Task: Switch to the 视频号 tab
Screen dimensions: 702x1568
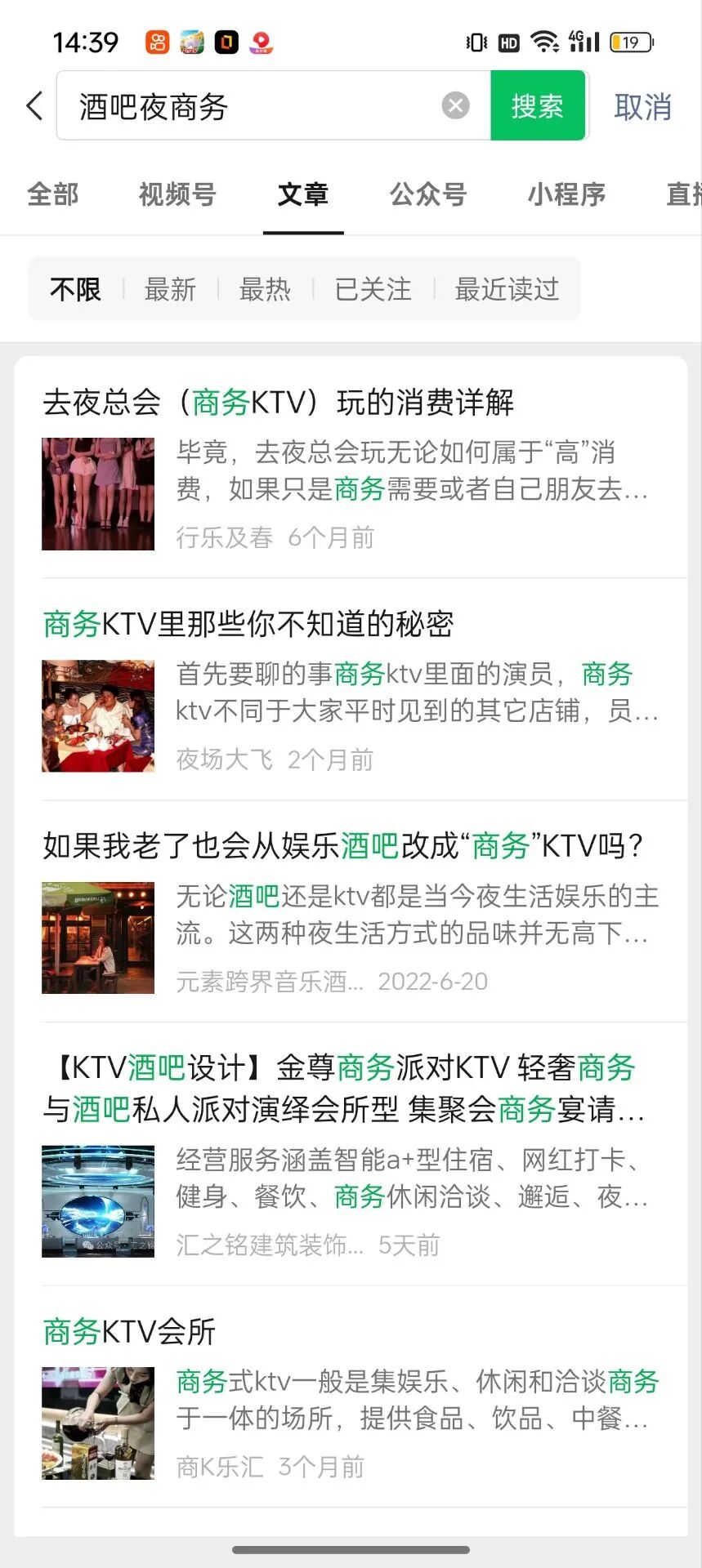Action: pyautogui.click(x=177, y=194)
